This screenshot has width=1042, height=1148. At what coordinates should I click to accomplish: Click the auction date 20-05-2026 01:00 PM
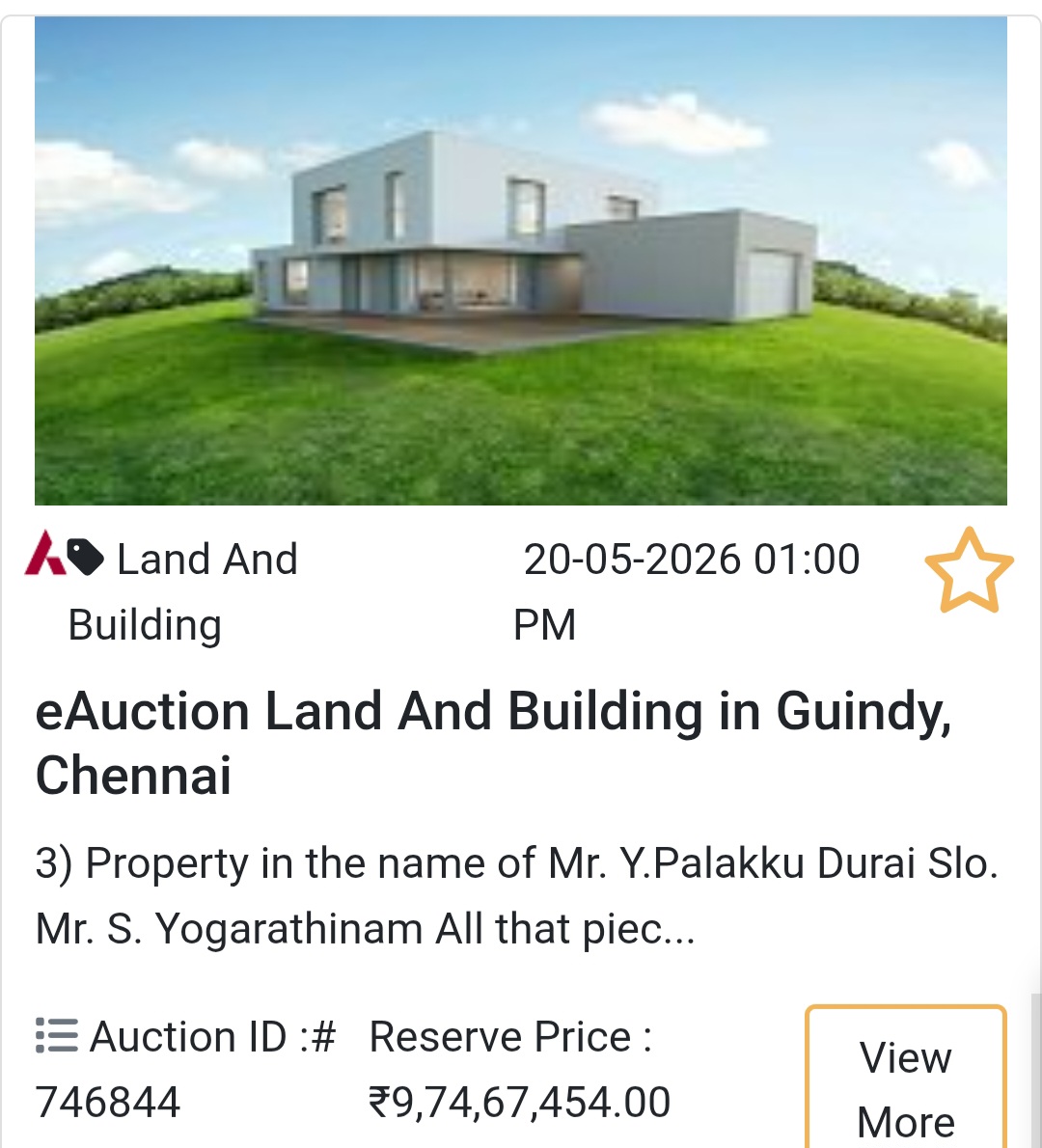(x=690, y=590)
